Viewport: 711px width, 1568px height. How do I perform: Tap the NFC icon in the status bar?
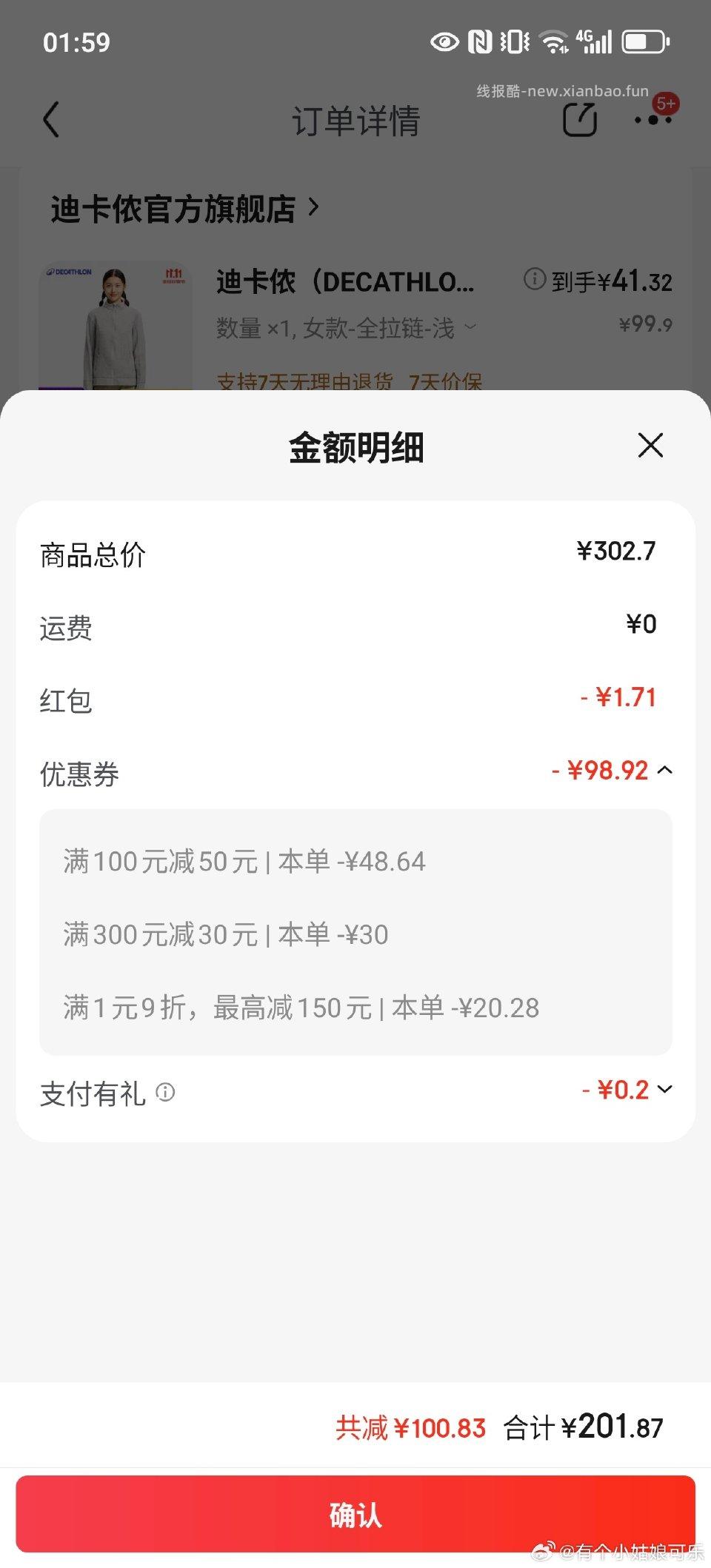(x=478, y=43)
